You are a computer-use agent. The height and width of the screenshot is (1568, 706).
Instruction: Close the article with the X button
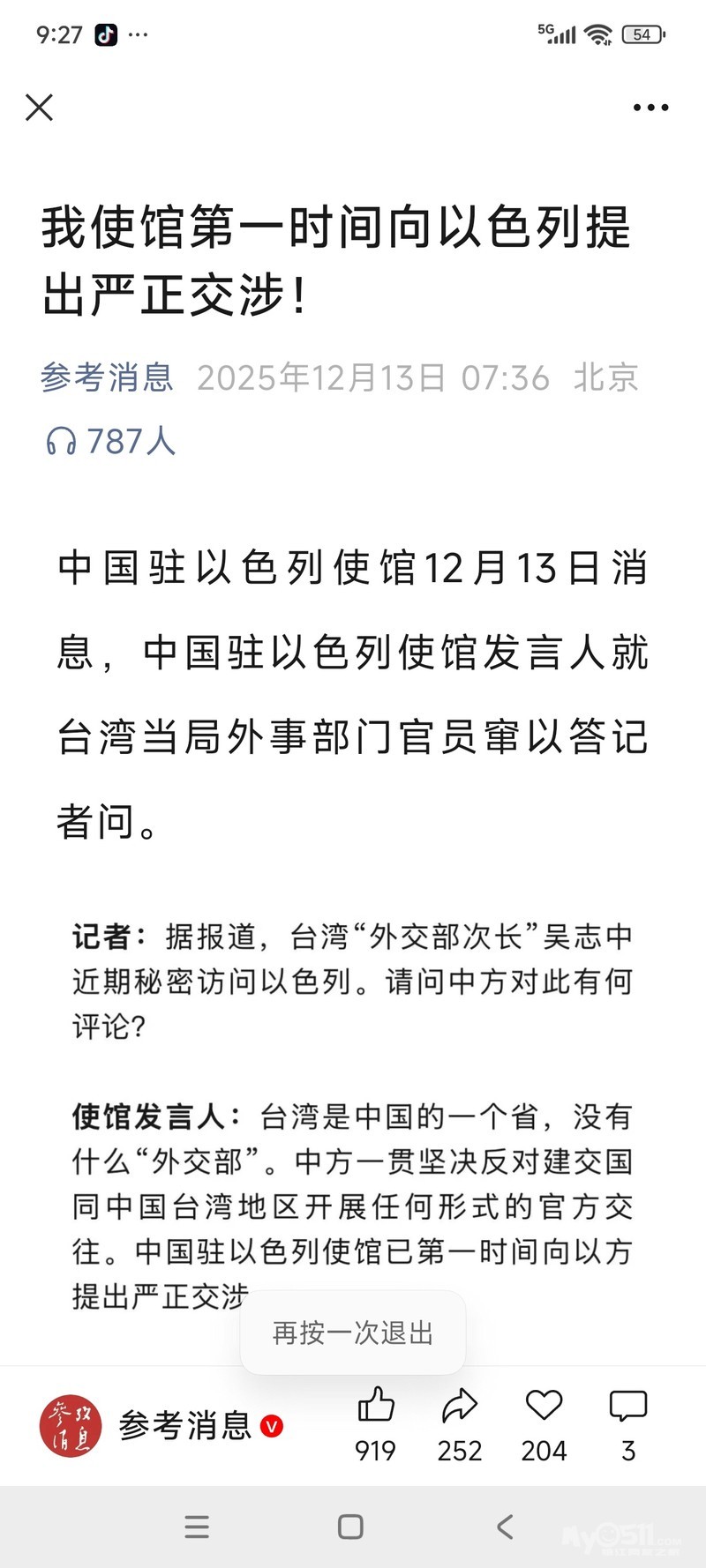(x=40, y=108)
